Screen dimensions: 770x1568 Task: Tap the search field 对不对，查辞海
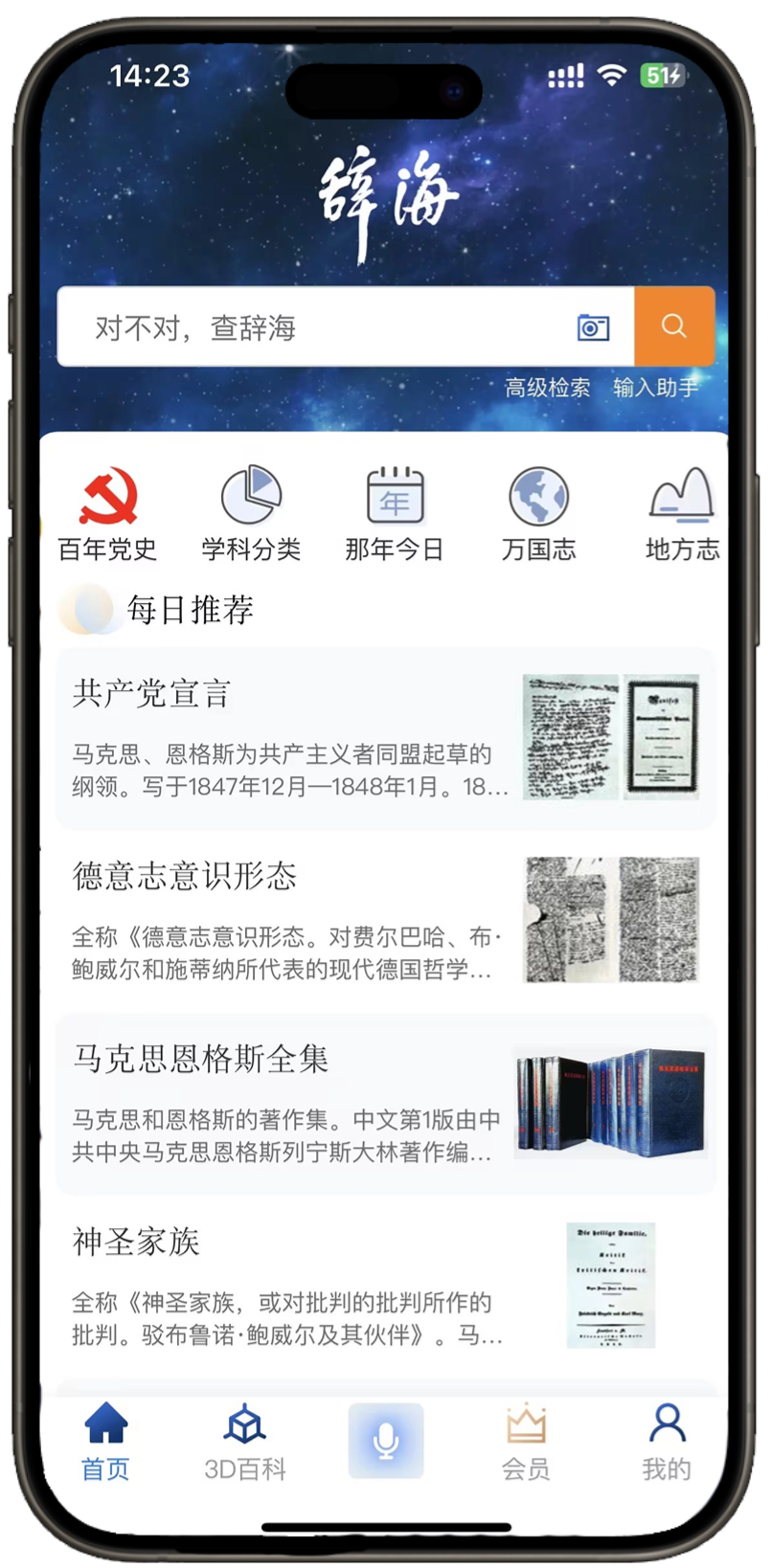coord(316,327)
